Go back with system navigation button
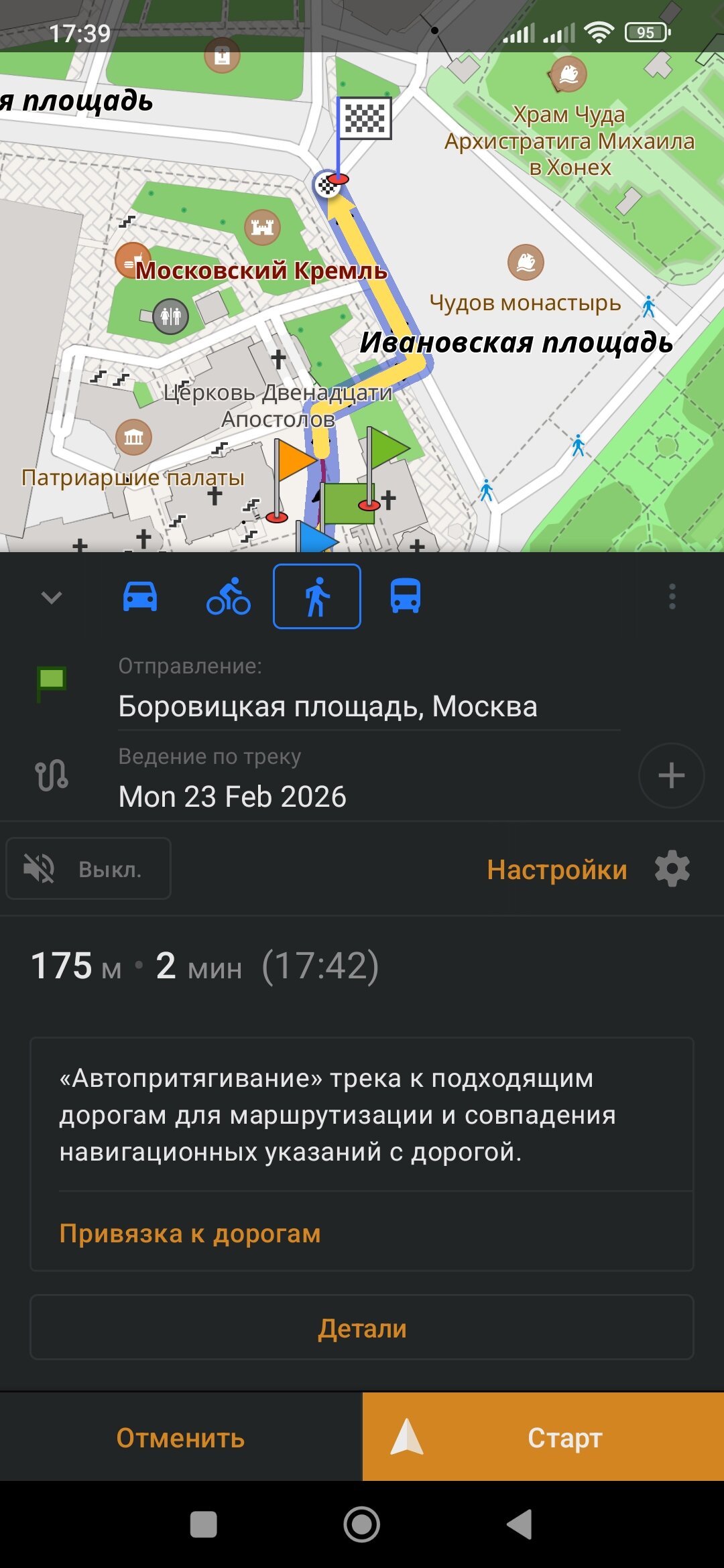 tap(520, 1524)
